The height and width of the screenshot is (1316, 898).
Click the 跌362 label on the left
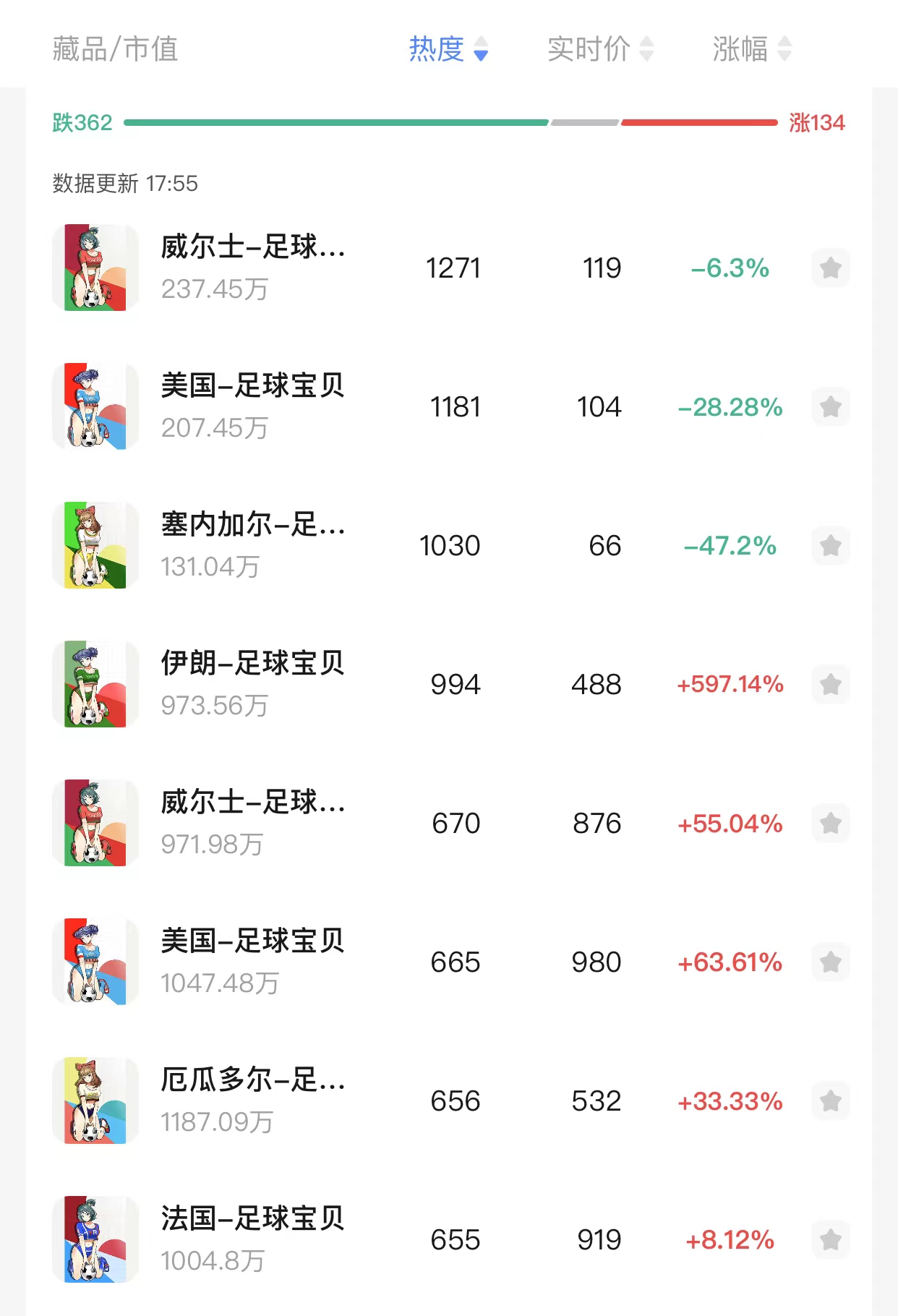(80, 123)
